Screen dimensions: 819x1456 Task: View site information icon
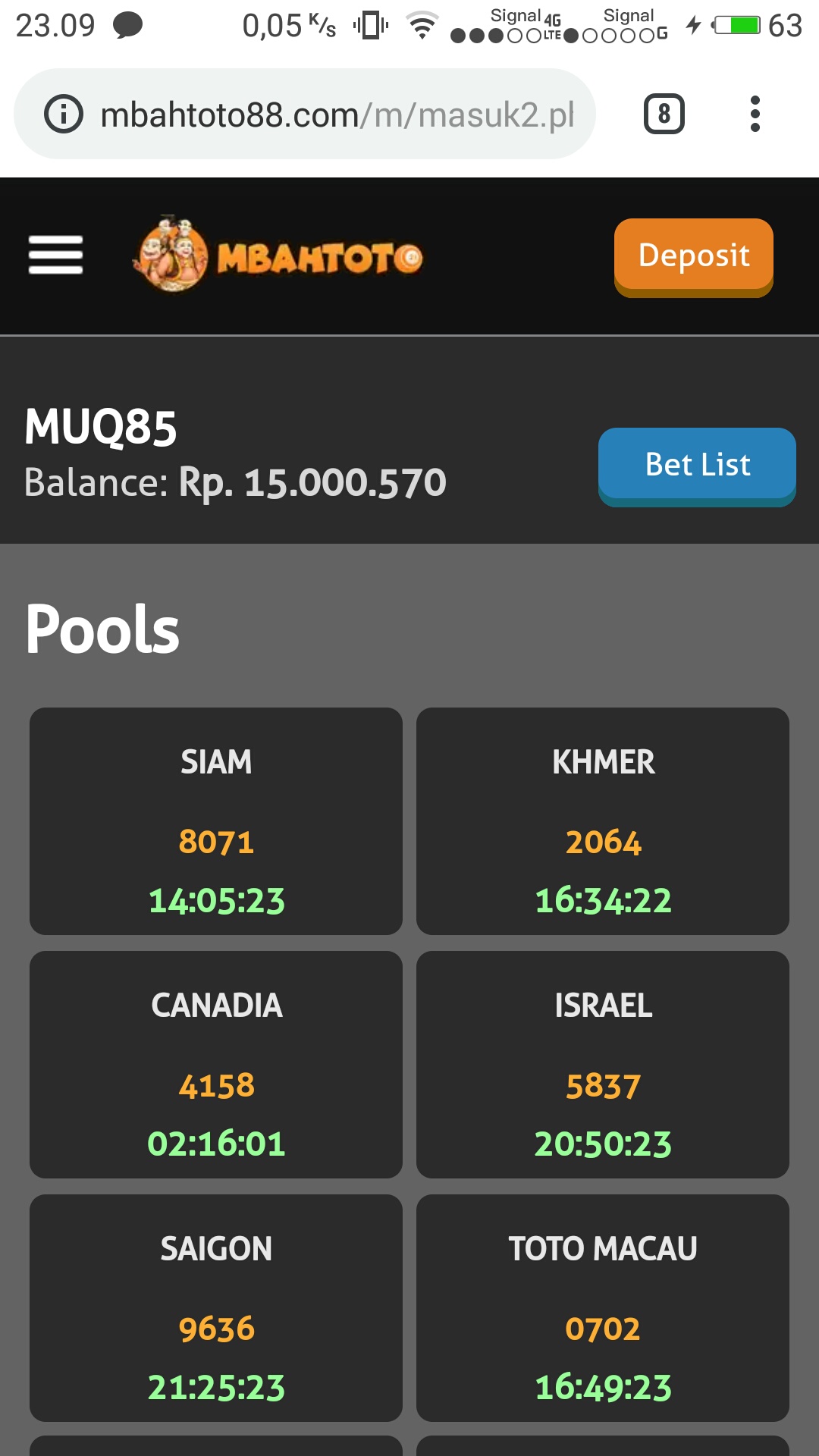point(64,115)
